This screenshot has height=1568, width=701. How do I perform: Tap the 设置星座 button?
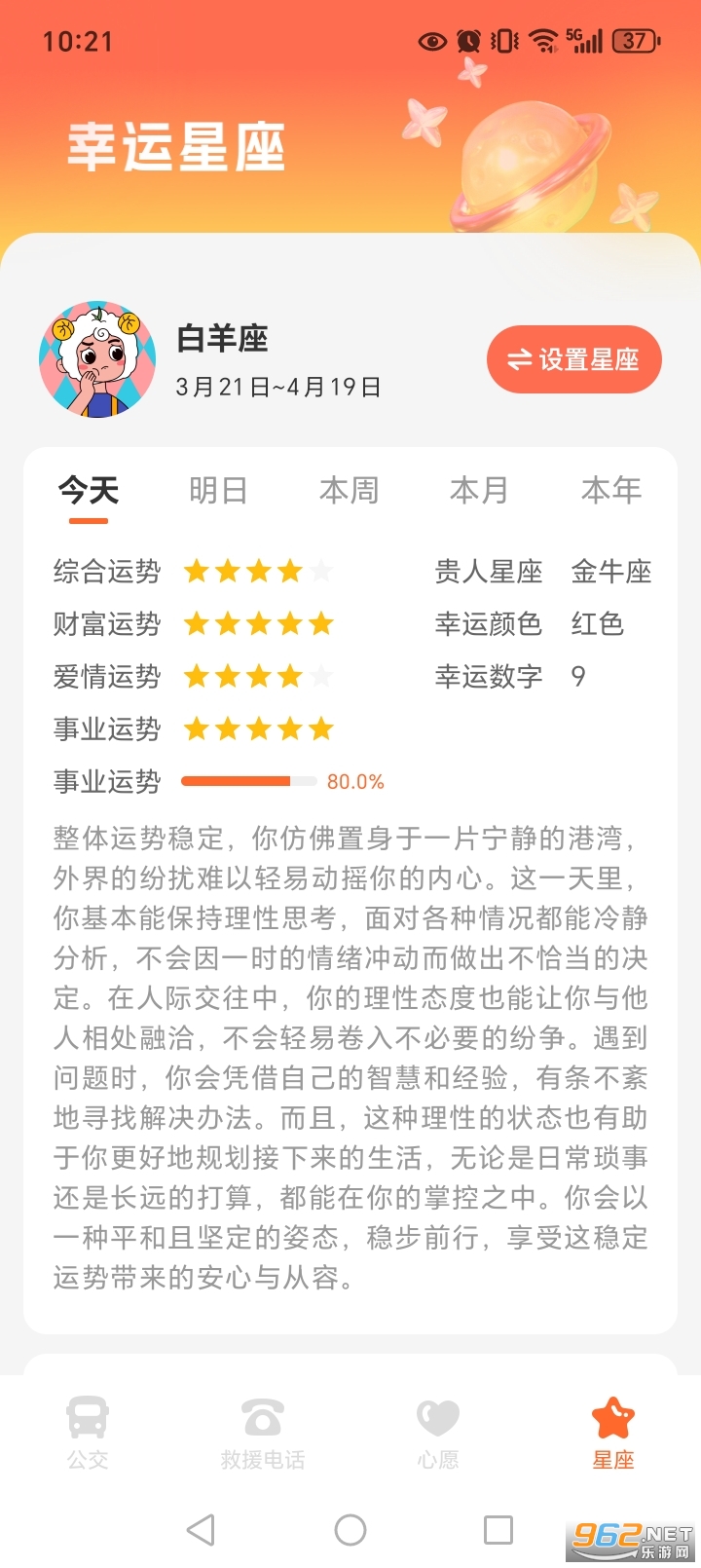coord(573,359)
